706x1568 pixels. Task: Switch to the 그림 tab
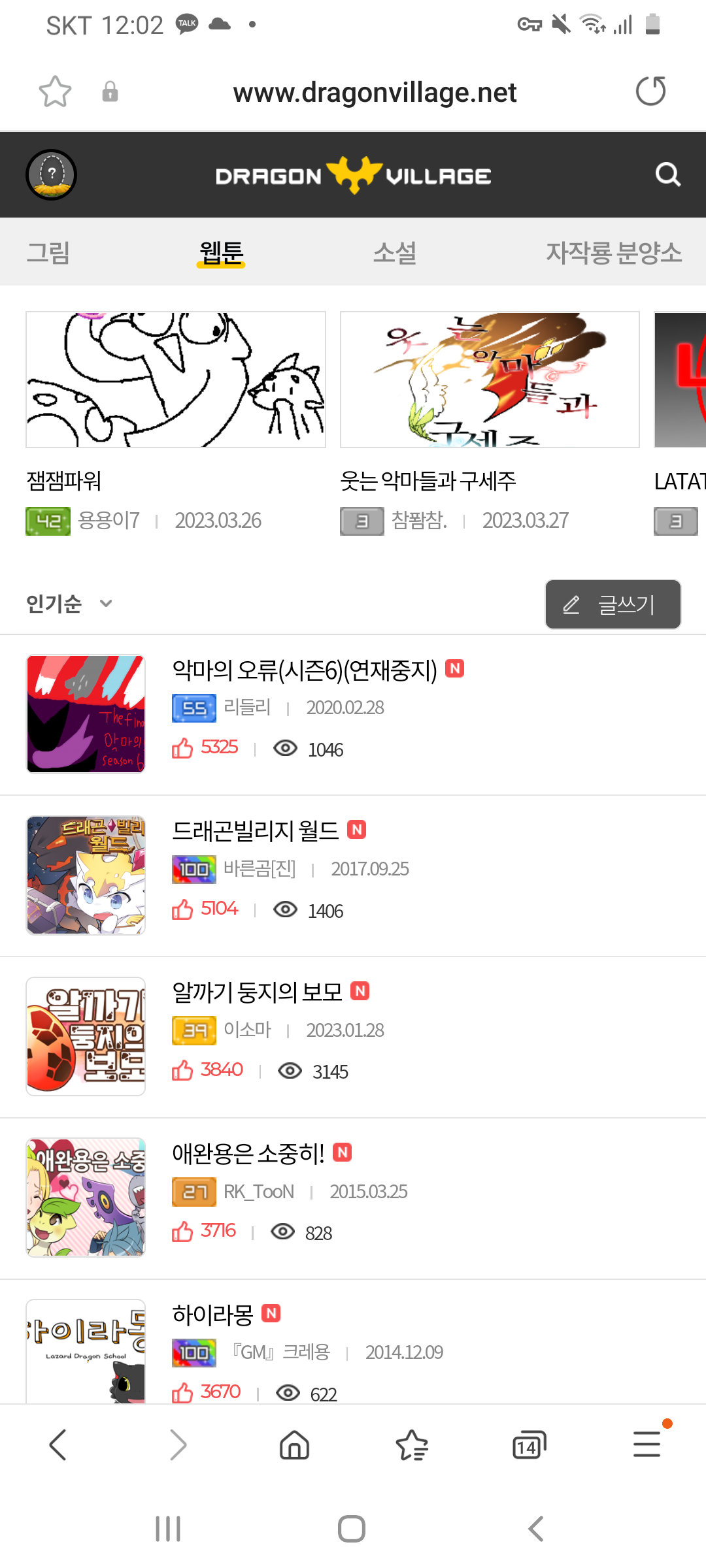[48, 252]
